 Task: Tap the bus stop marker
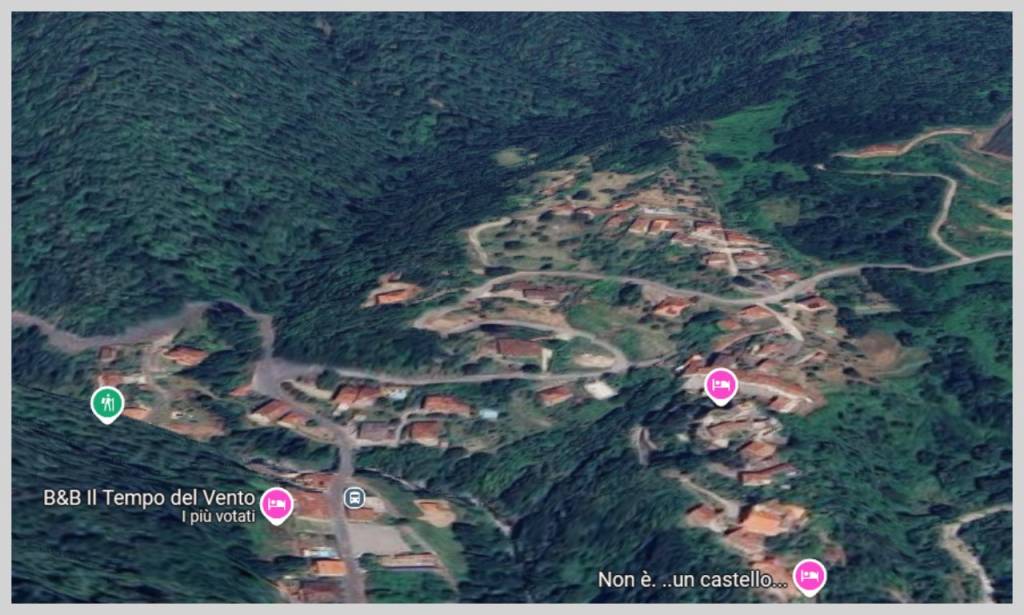[x=354, y=497]
